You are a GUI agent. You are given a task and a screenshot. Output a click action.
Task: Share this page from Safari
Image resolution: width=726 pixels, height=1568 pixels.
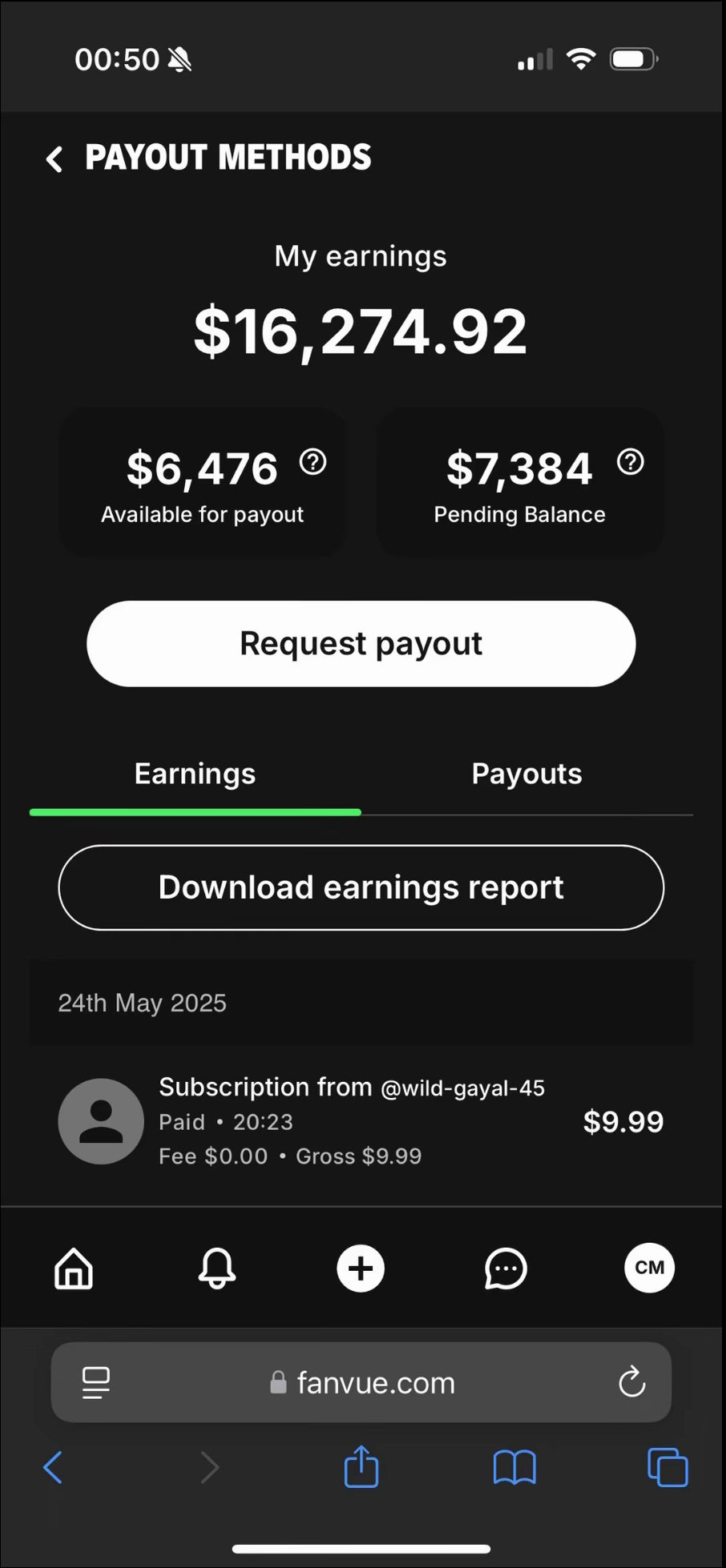pyautogui.click(x=361, y=1467)
